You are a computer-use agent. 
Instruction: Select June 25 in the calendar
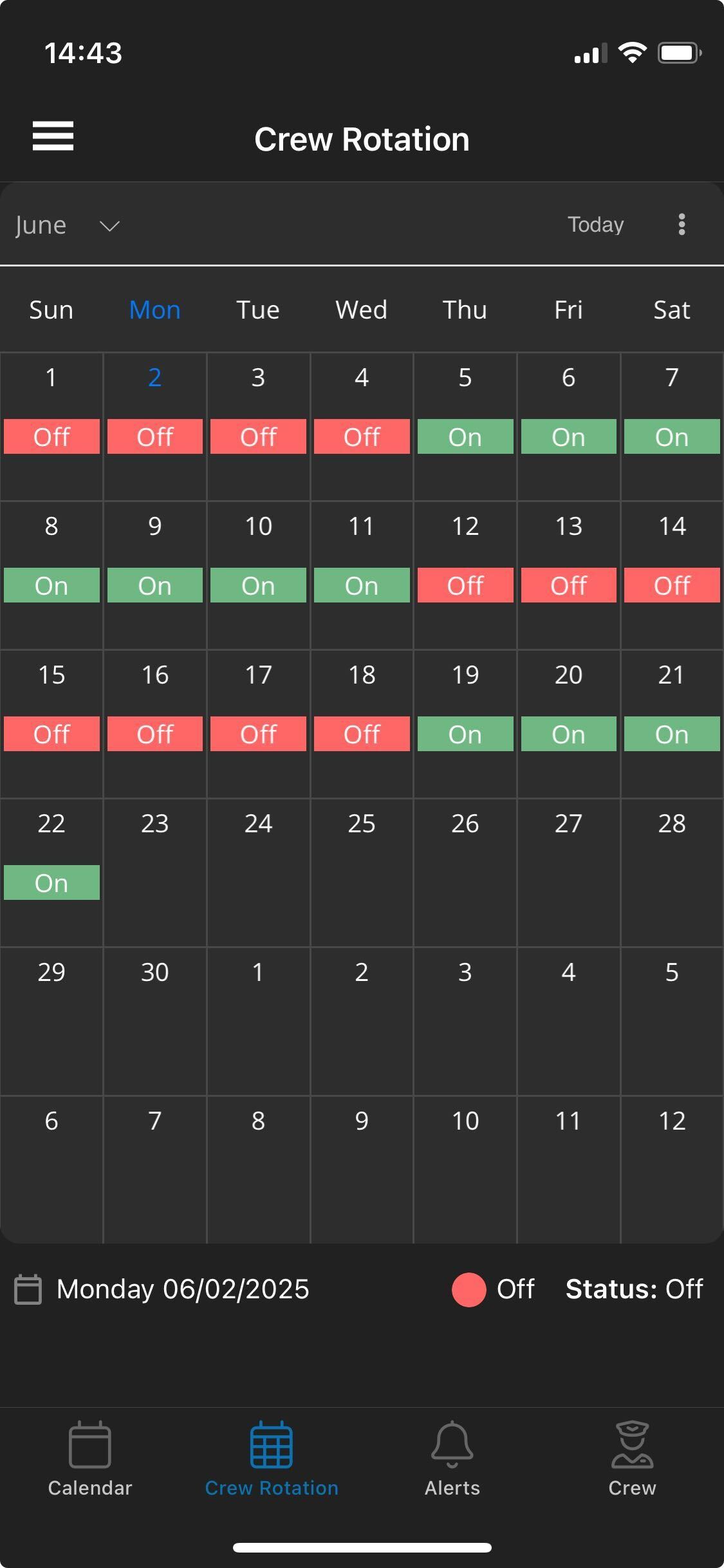[362, 872]
